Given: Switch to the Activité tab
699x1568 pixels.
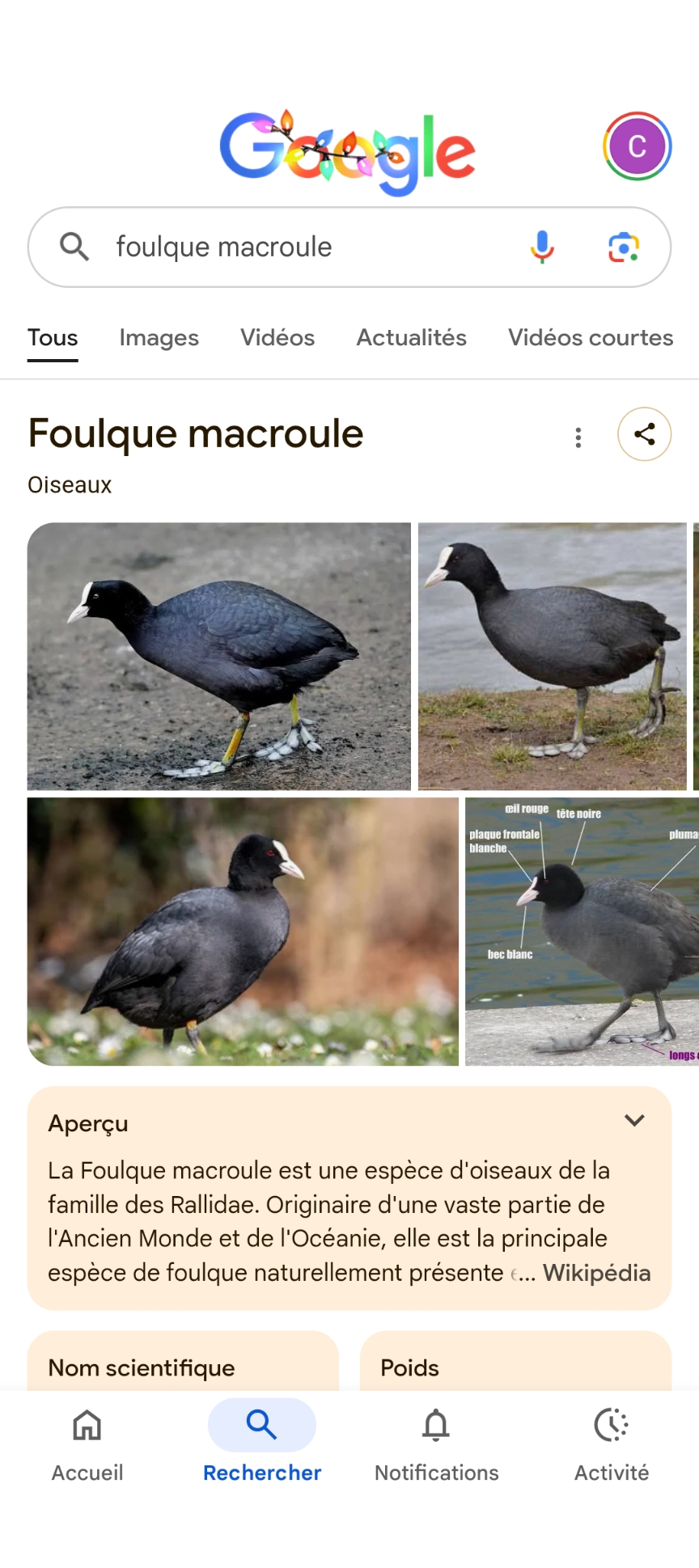Looking at the screenshot, I should tap(611, 1443).
